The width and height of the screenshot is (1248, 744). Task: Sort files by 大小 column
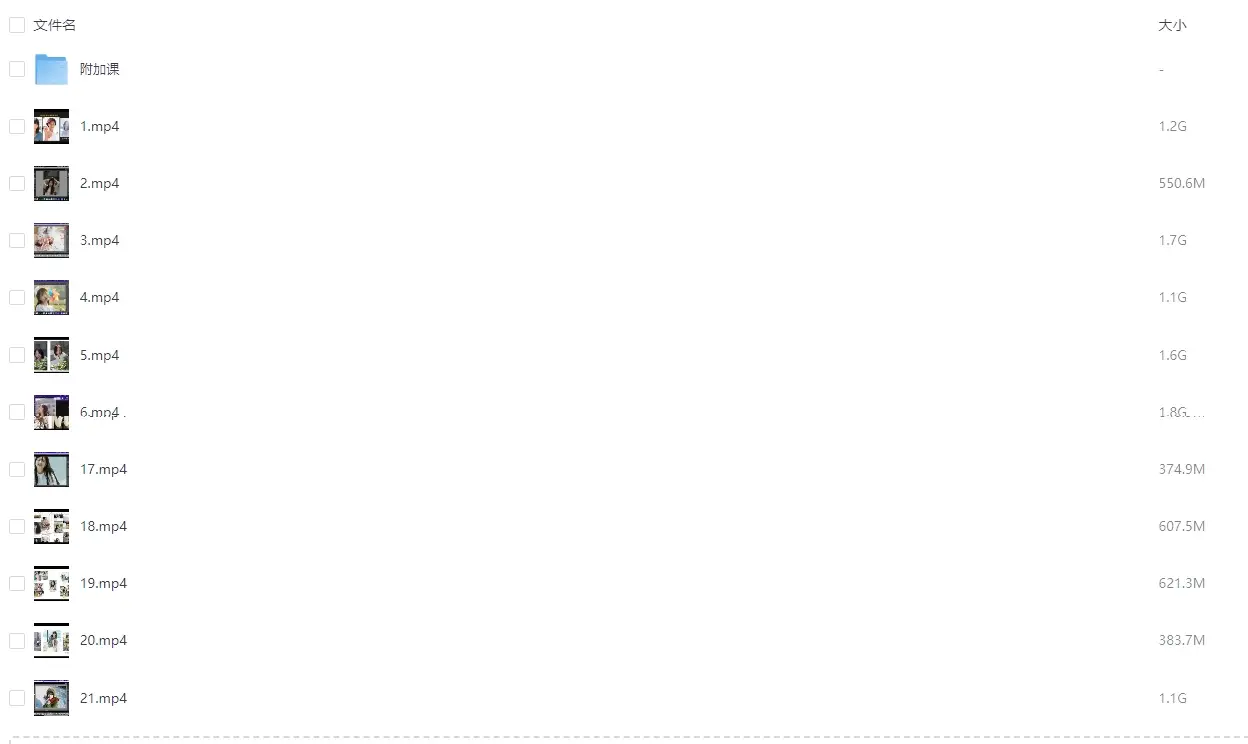coord(1171,25)
